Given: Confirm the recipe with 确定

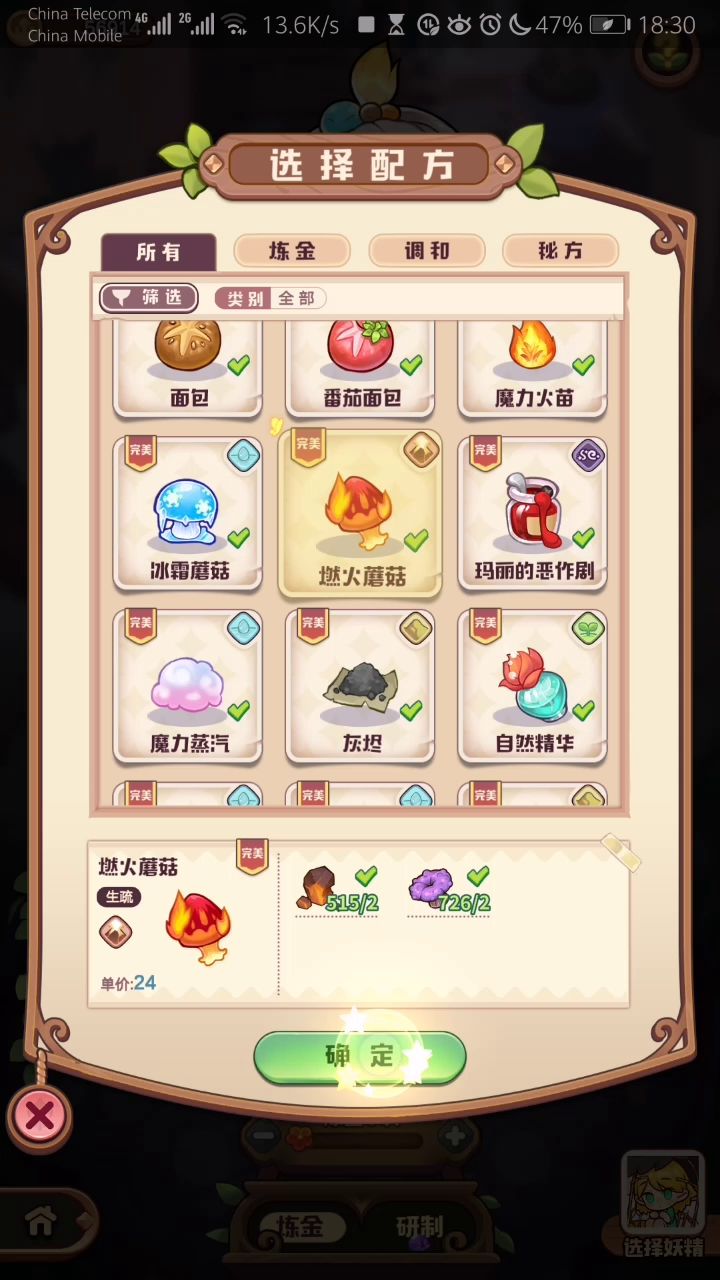Looking at the screenshot, I should [x=360, y=1057].
